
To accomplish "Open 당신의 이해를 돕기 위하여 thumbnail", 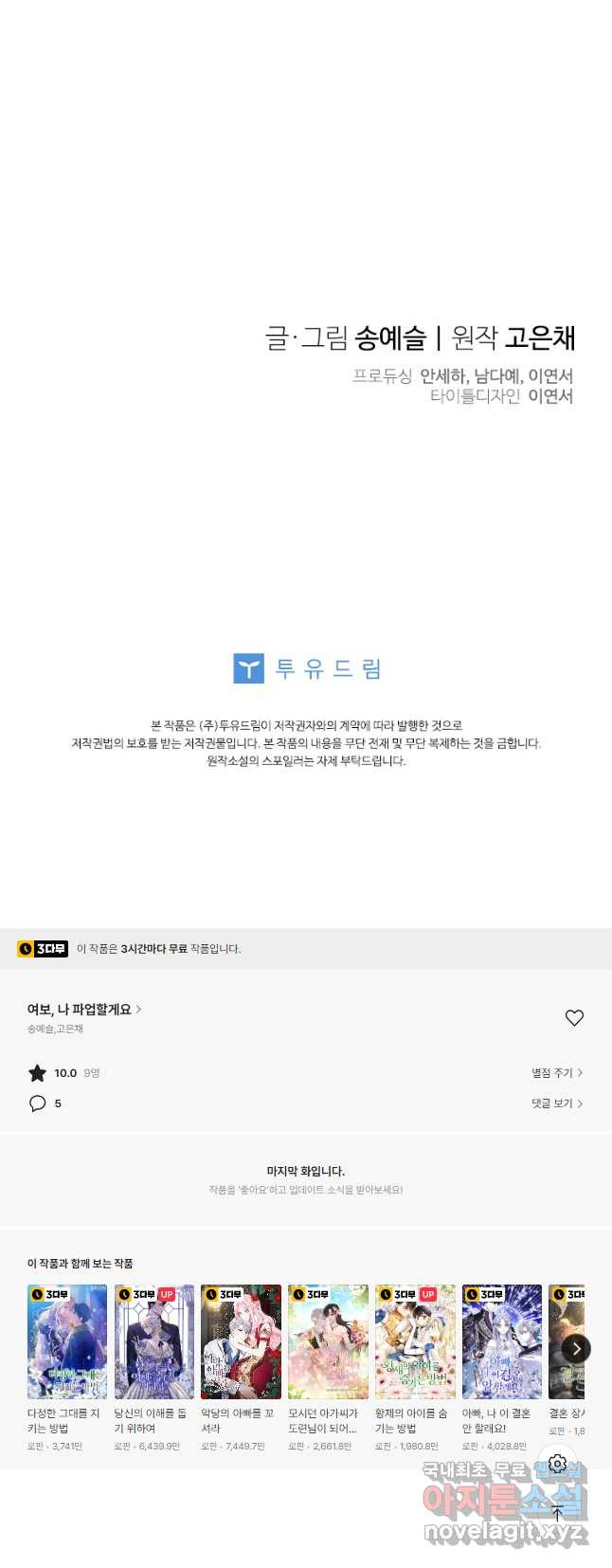I will (154, 1341).
